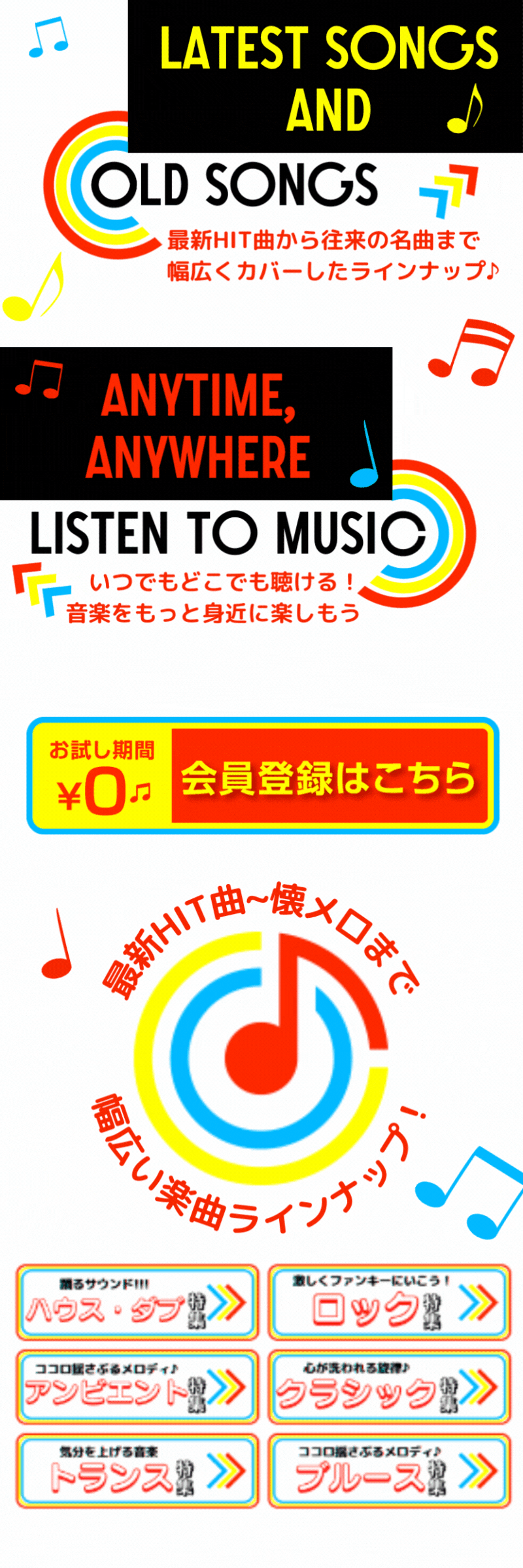Open the ブルース特集 feature
Viewport: 523px width, 1568px height.
[389, 1471]
